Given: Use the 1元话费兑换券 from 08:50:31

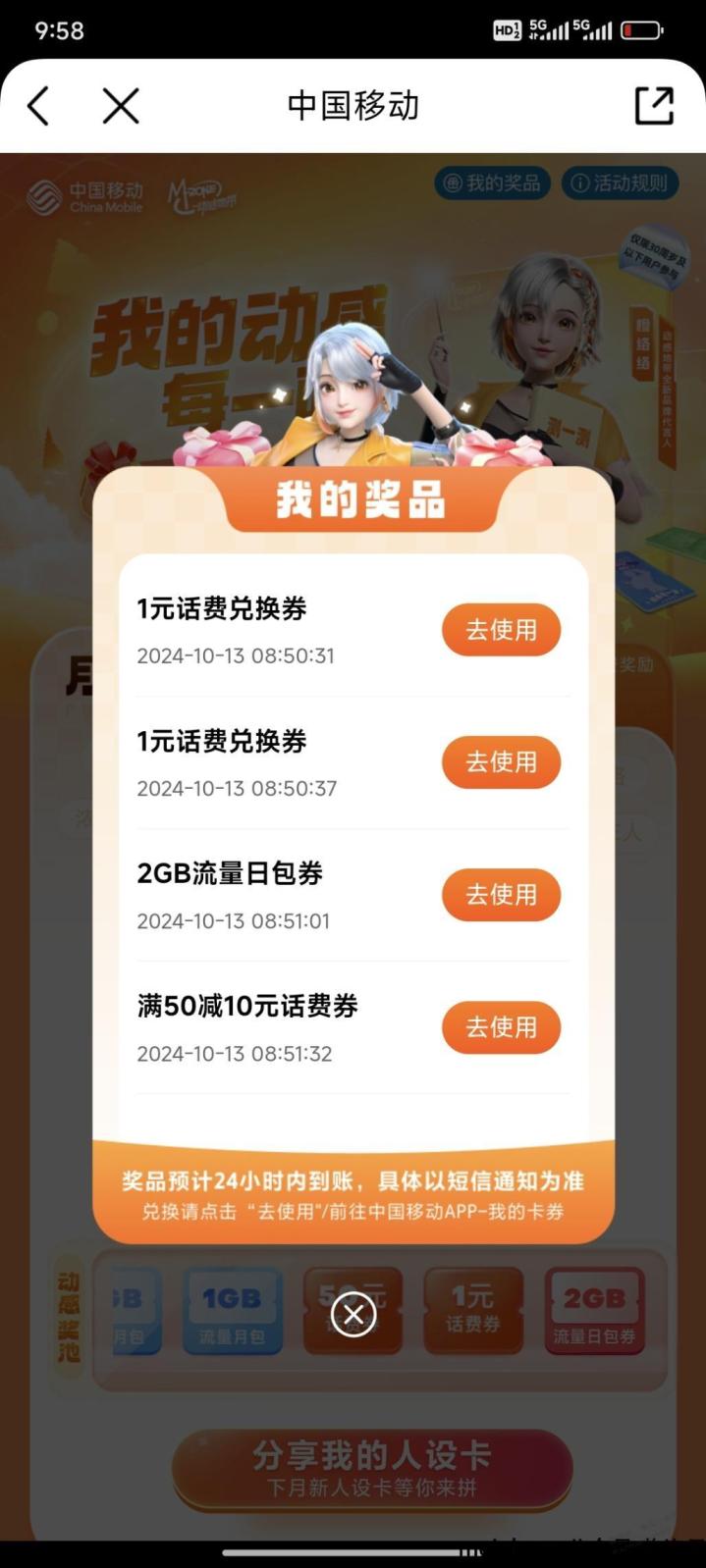Looking at the screenshot, I should point(501,630).
